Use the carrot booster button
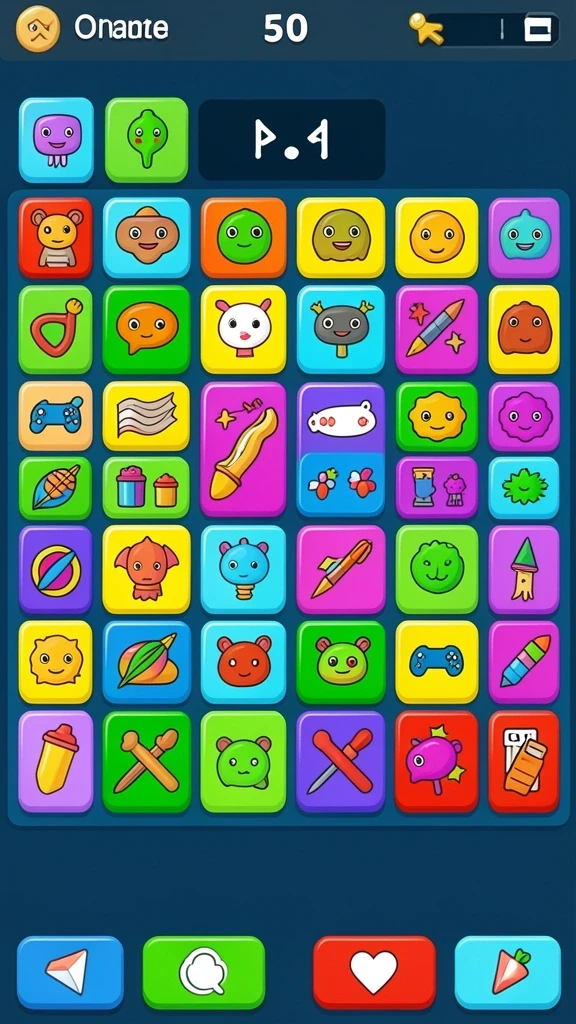Viewport: 576px width, 1024px height. (x=507, y=972)
